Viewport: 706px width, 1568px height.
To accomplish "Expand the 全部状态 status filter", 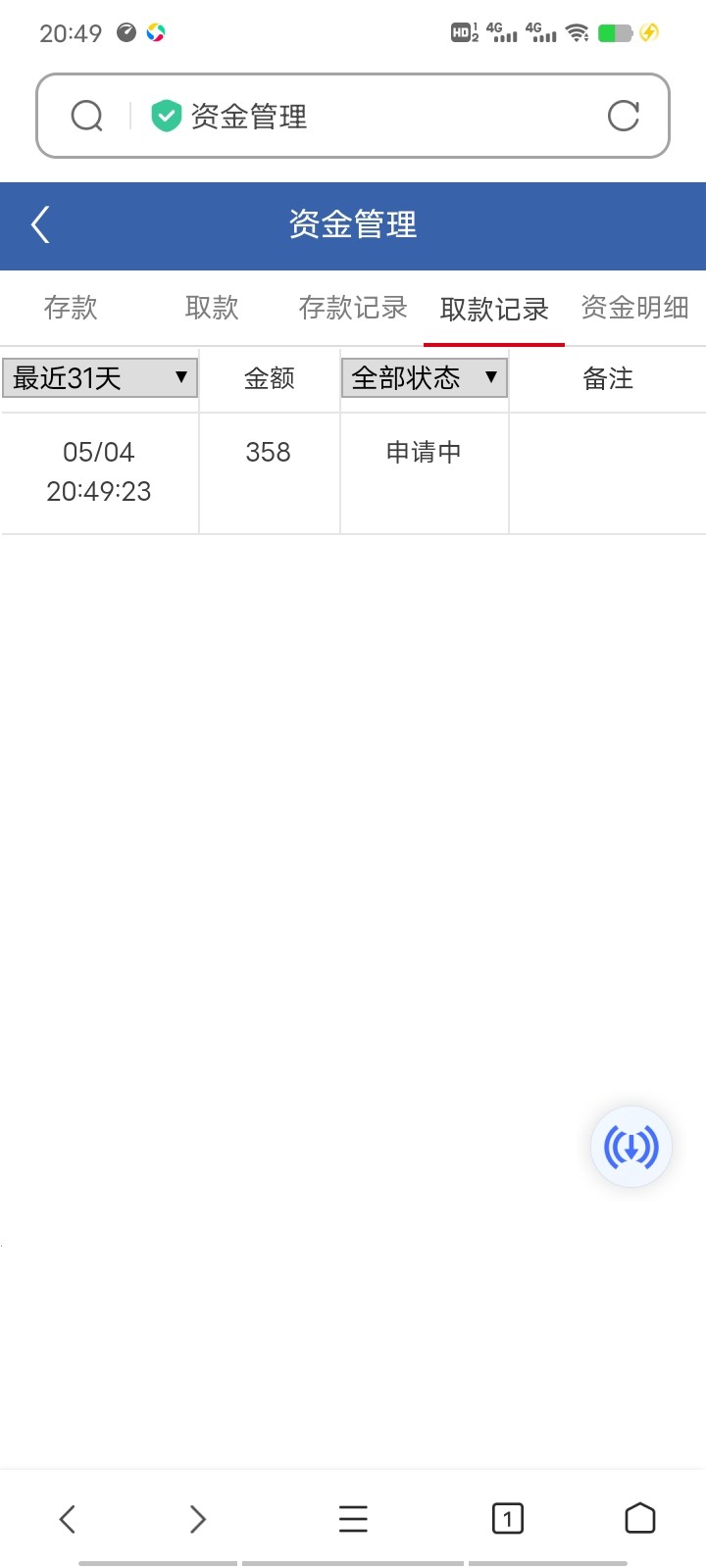I will [424, 378].
